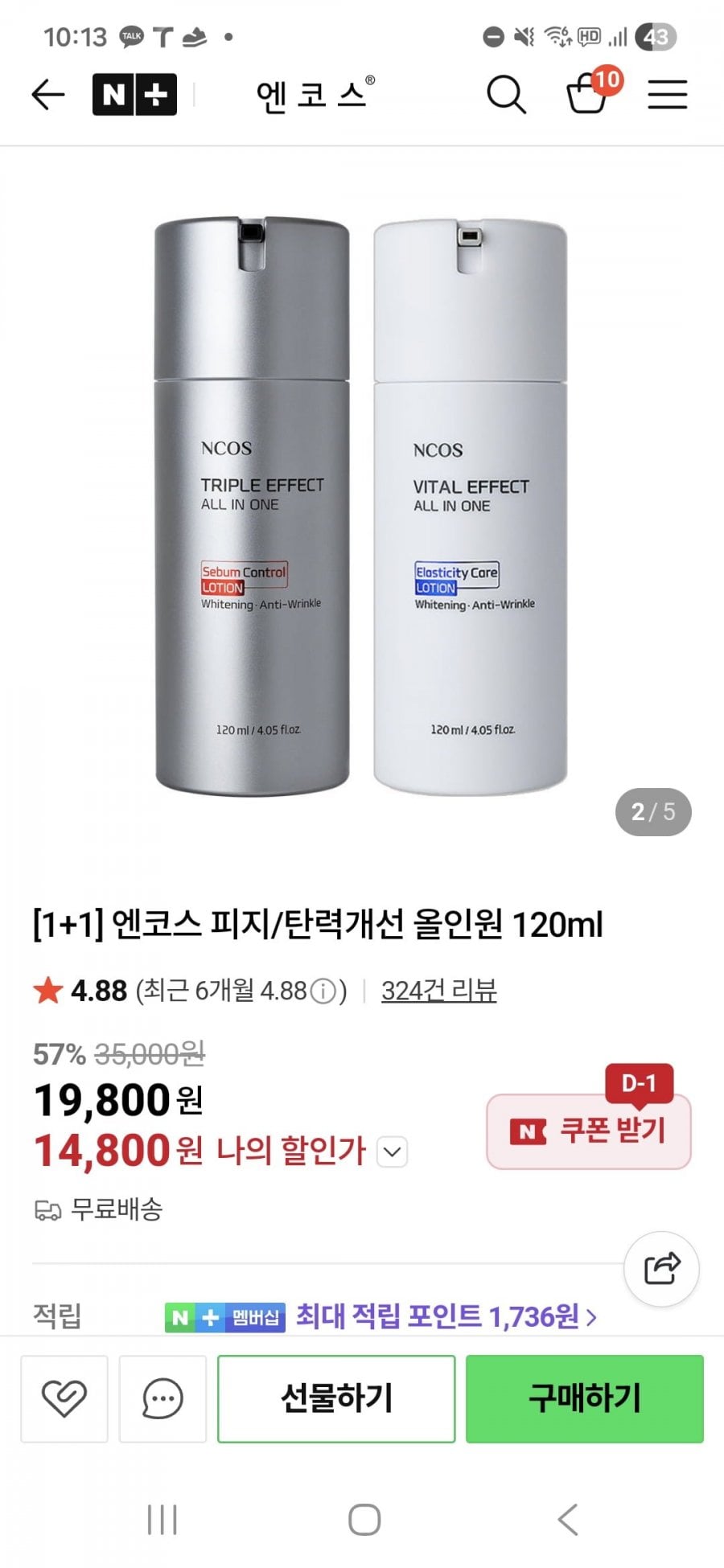This screenshot has height=1568, width=724.
Task: Open recent apps from navigation bar
Action: click(x=162, y=1520)
